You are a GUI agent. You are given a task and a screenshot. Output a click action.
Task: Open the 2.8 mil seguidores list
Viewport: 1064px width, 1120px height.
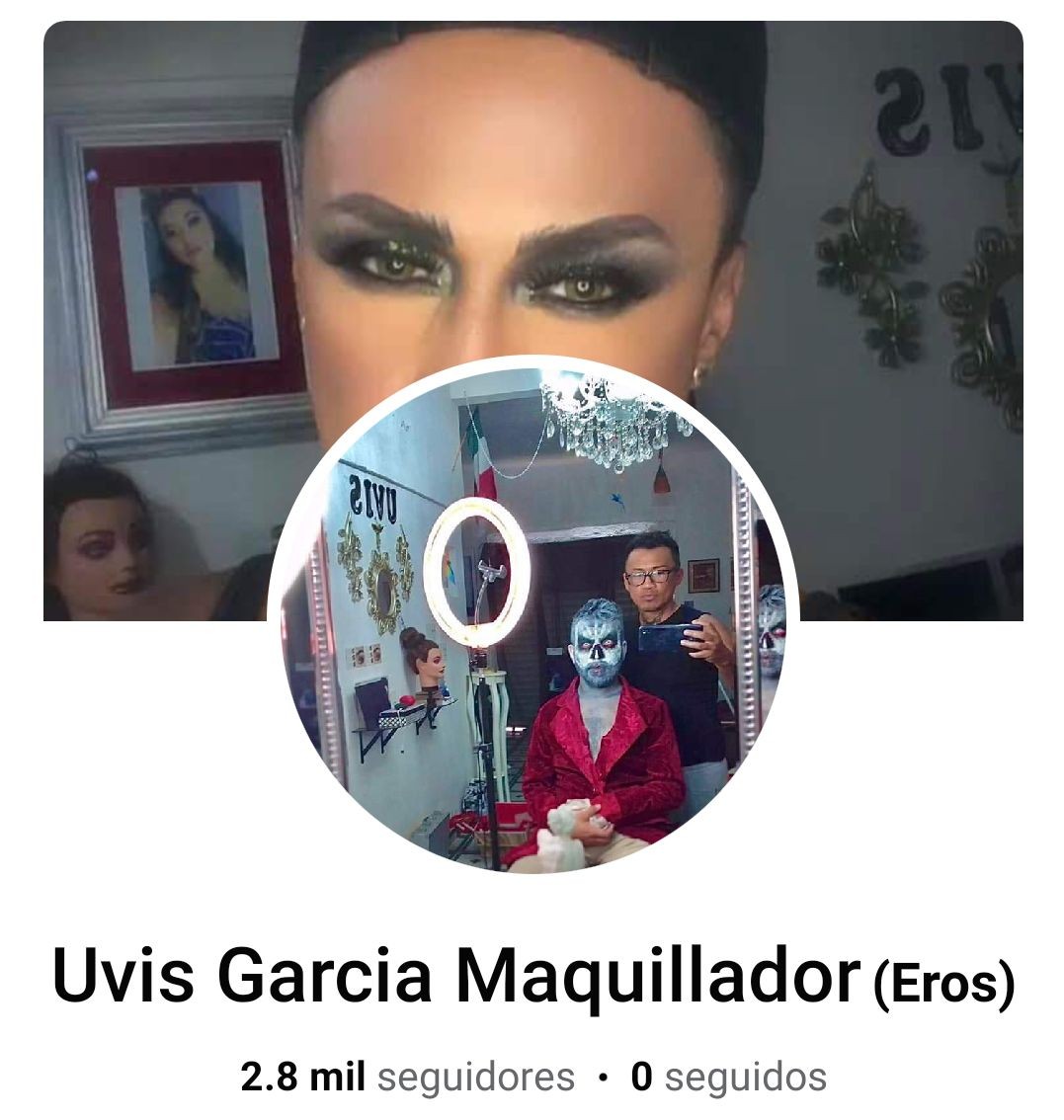pyautogui.click(x=407, y=1077)
